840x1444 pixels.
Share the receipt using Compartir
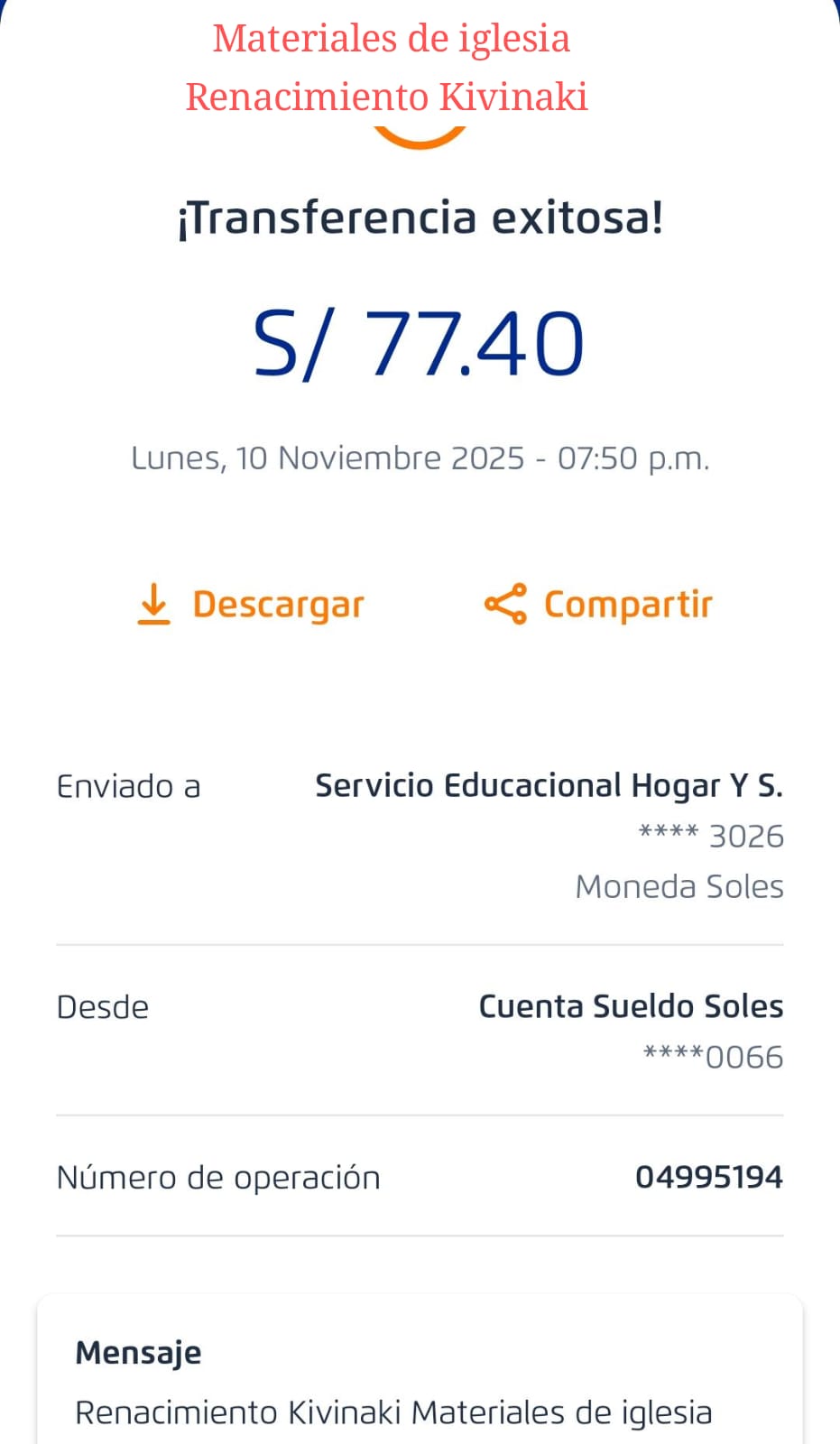click(598, 605)
